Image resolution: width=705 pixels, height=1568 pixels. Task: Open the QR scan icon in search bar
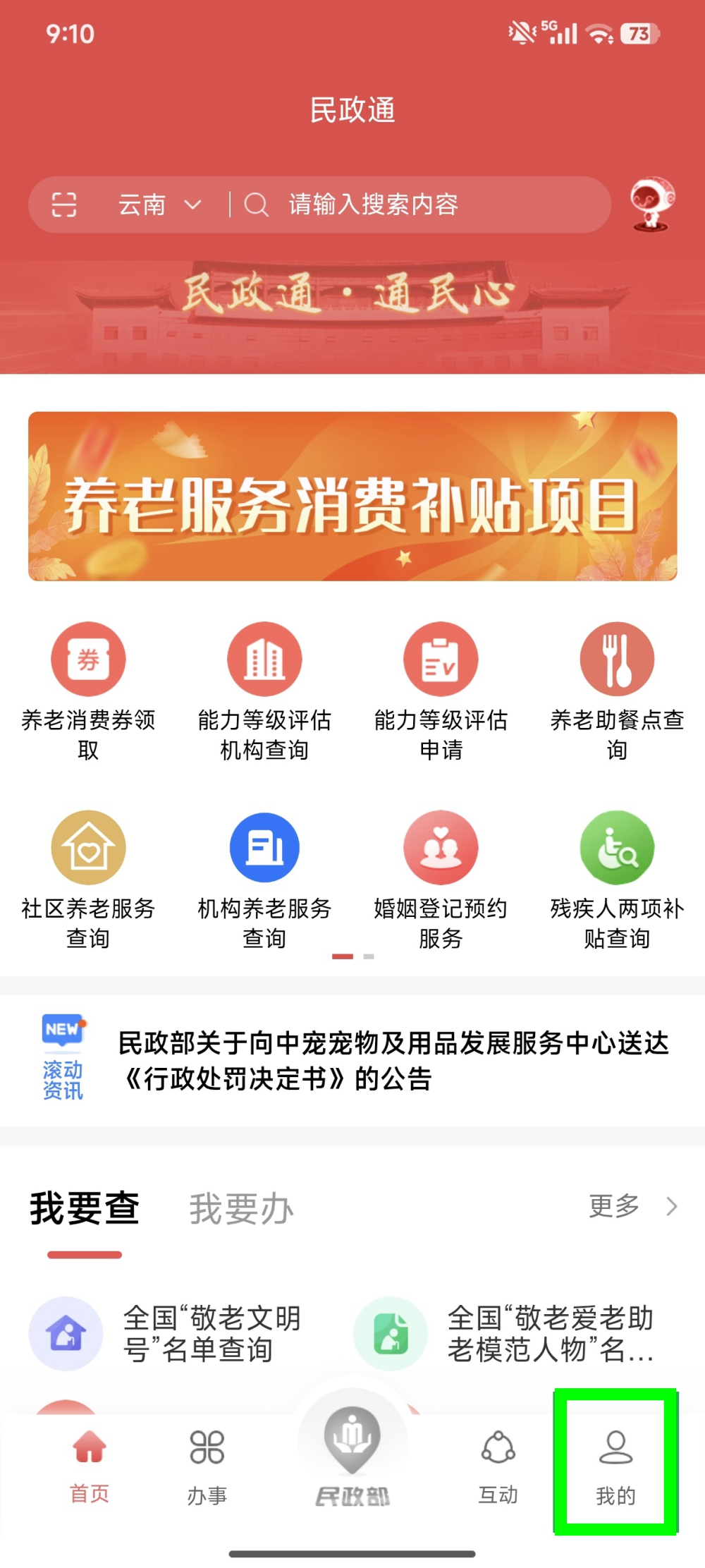(x=65, y=205)
